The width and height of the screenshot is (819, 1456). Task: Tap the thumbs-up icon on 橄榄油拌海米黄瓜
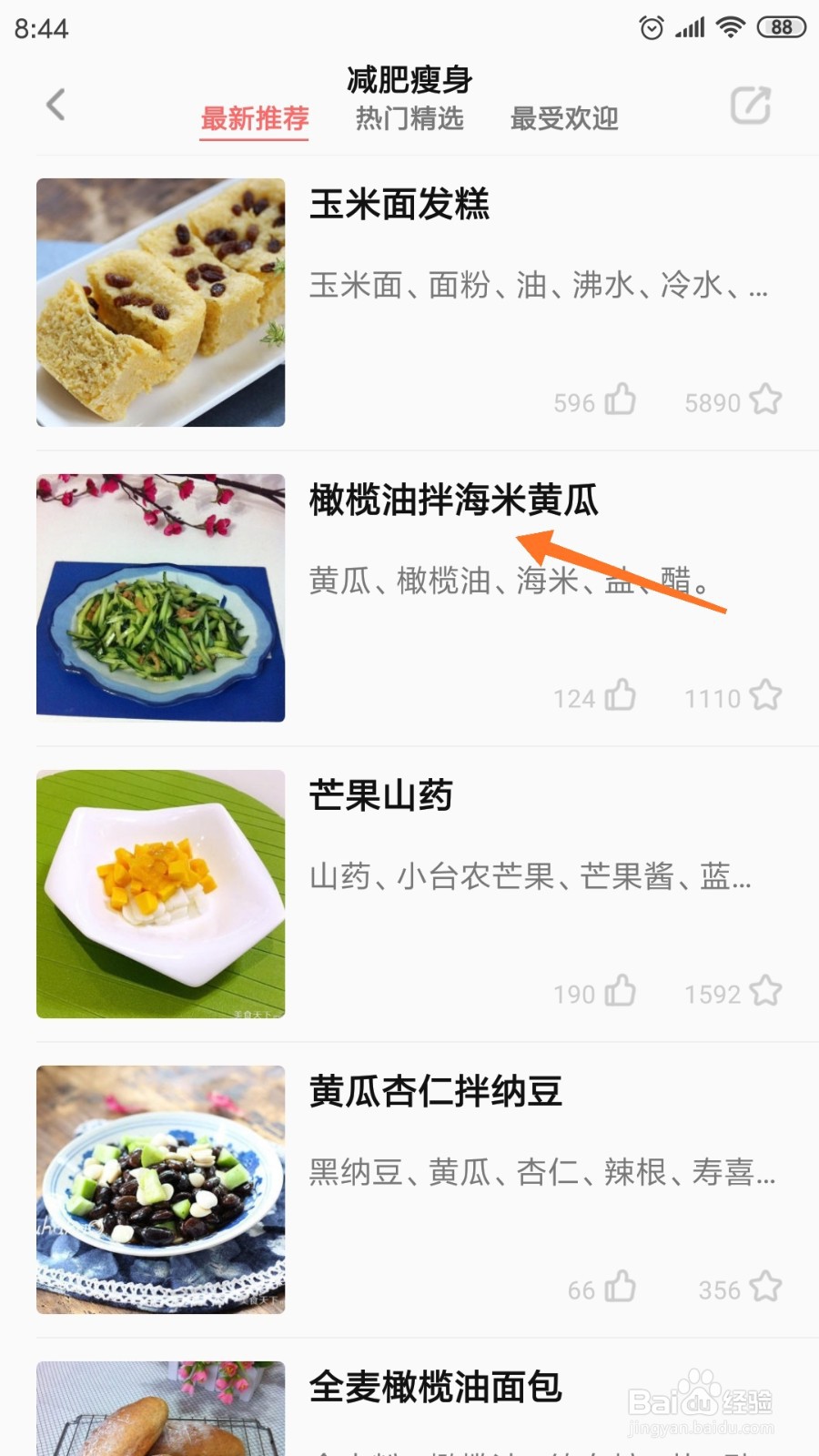pos(622,696)
